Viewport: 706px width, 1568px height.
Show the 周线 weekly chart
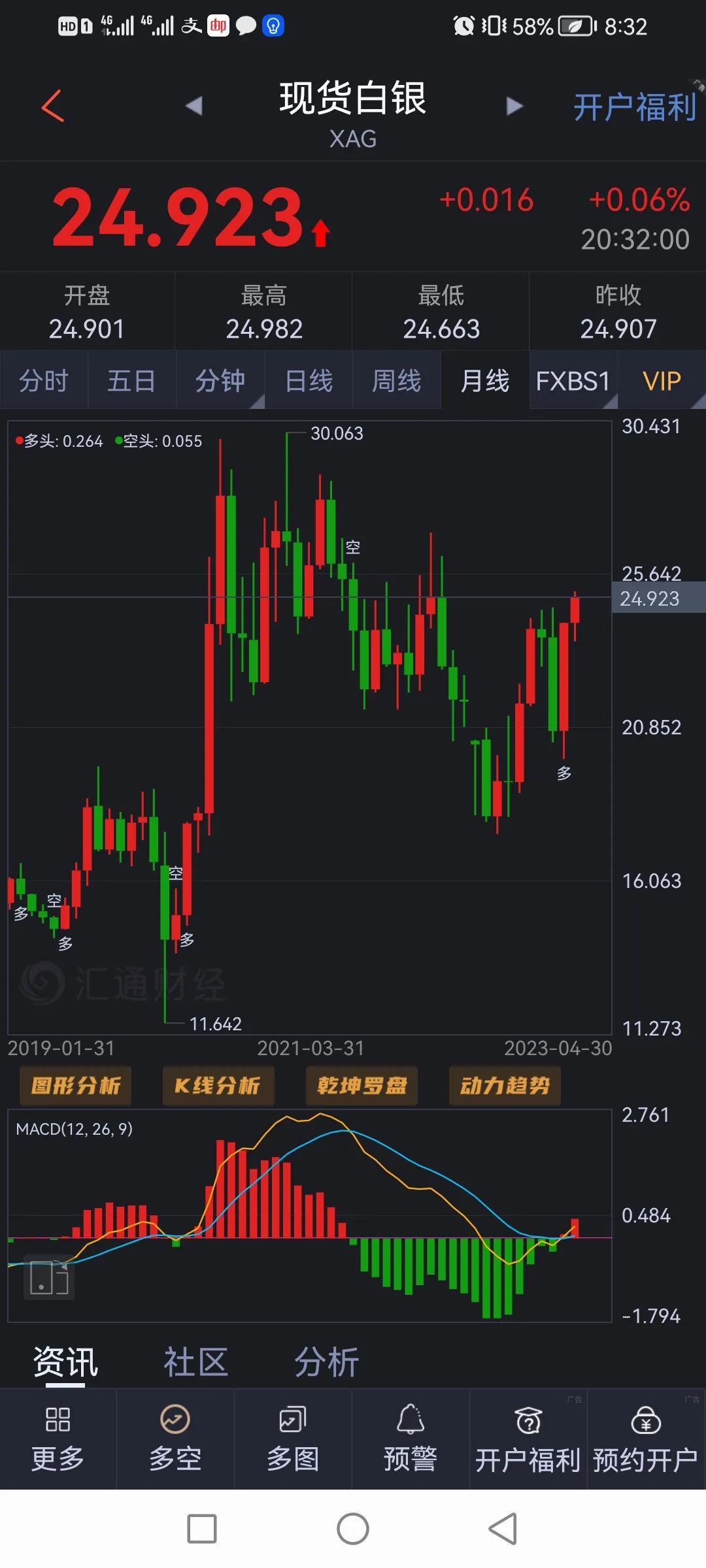397,380
